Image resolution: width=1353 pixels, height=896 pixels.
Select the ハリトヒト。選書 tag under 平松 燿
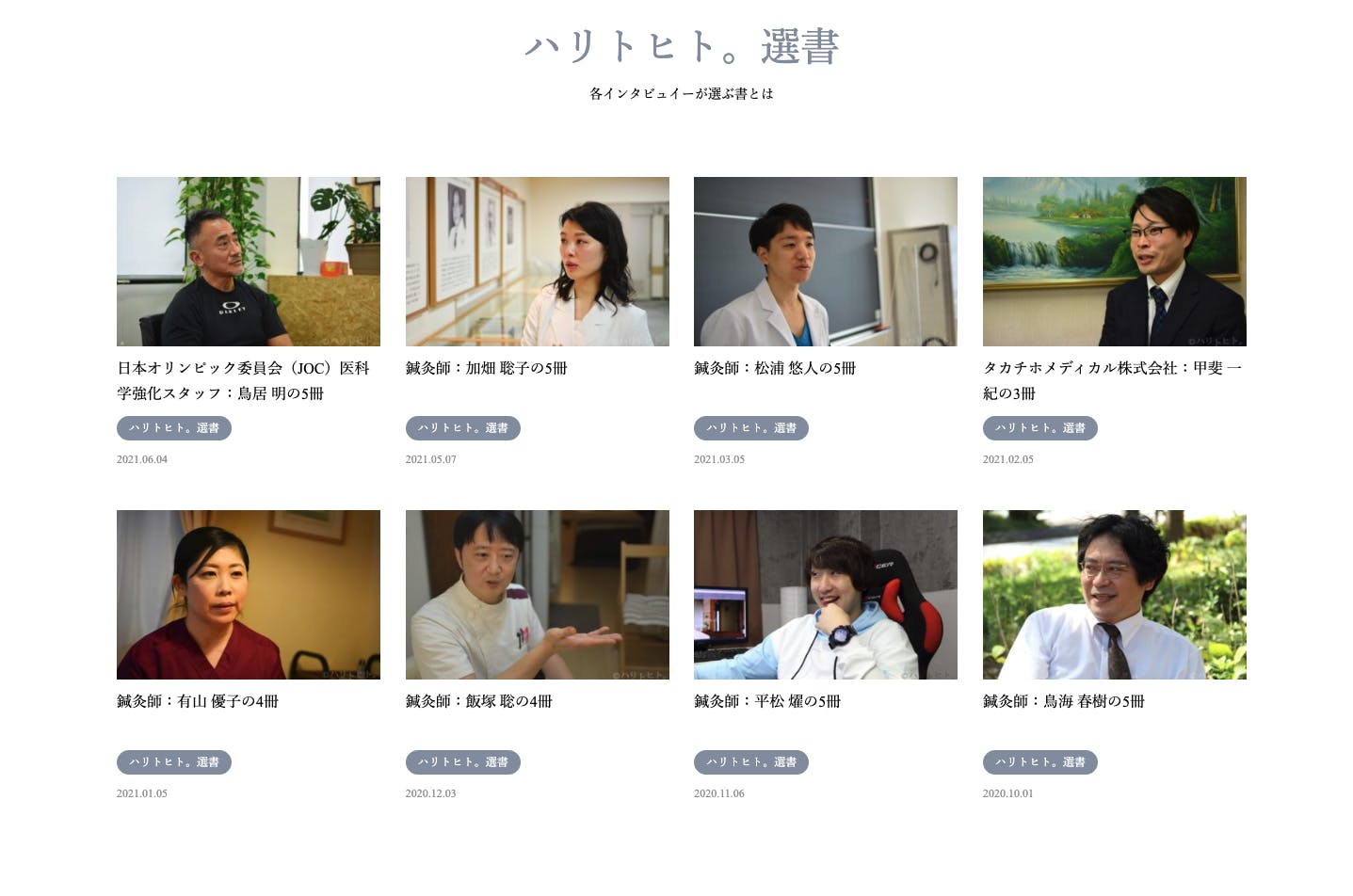751,762
